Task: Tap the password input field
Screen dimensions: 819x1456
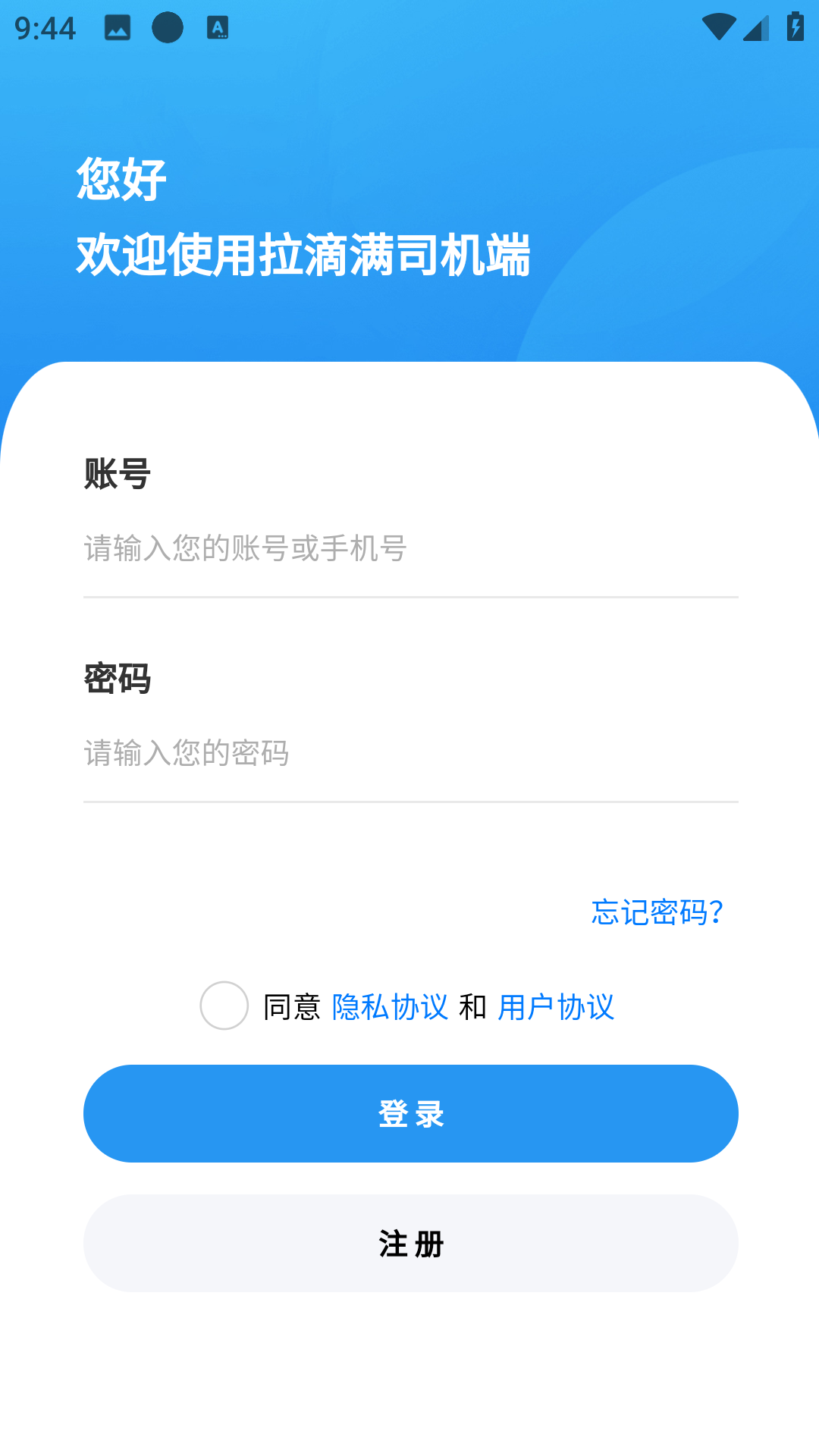Action: 409,754
